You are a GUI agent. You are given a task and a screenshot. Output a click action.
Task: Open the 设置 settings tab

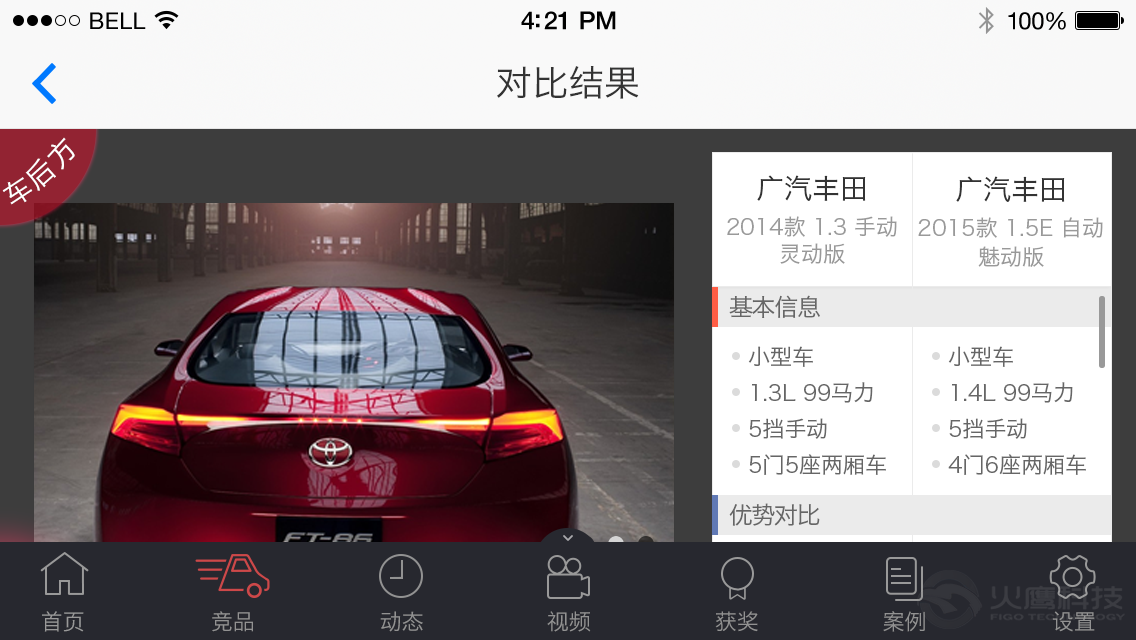[1073, 592]
